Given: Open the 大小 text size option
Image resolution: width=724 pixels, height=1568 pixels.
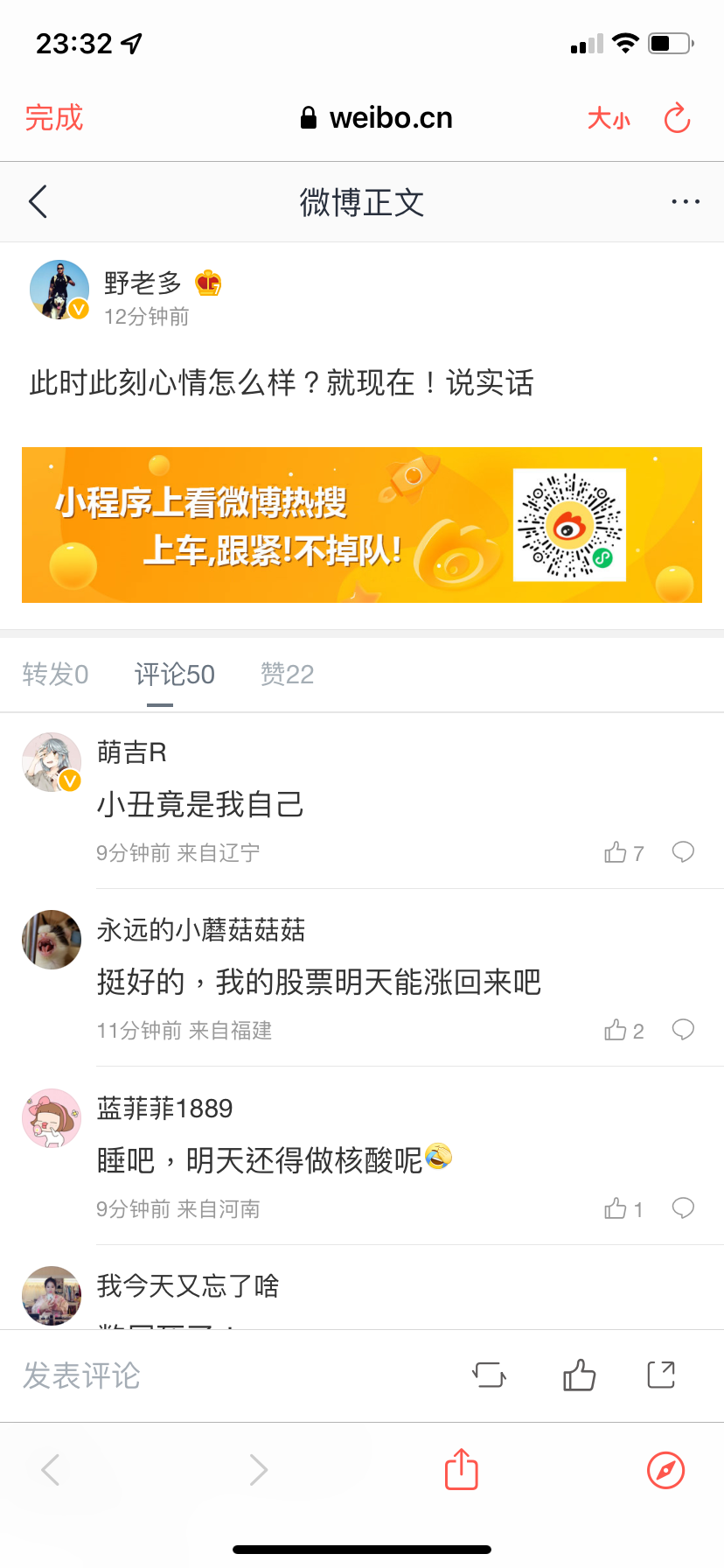Looking at the screenshot, I should (609, 118).
